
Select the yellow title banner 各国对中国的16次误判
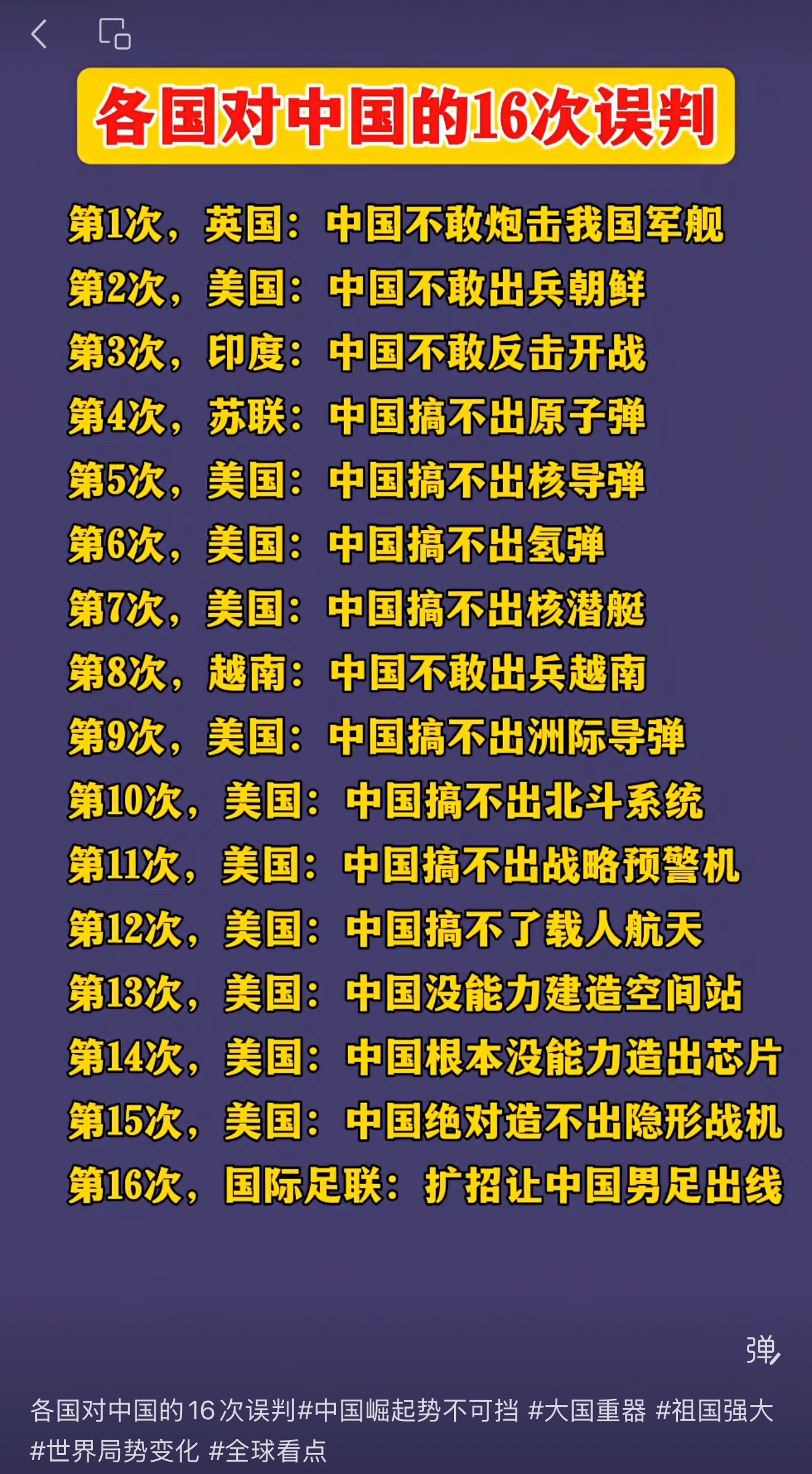pos(406,118)
